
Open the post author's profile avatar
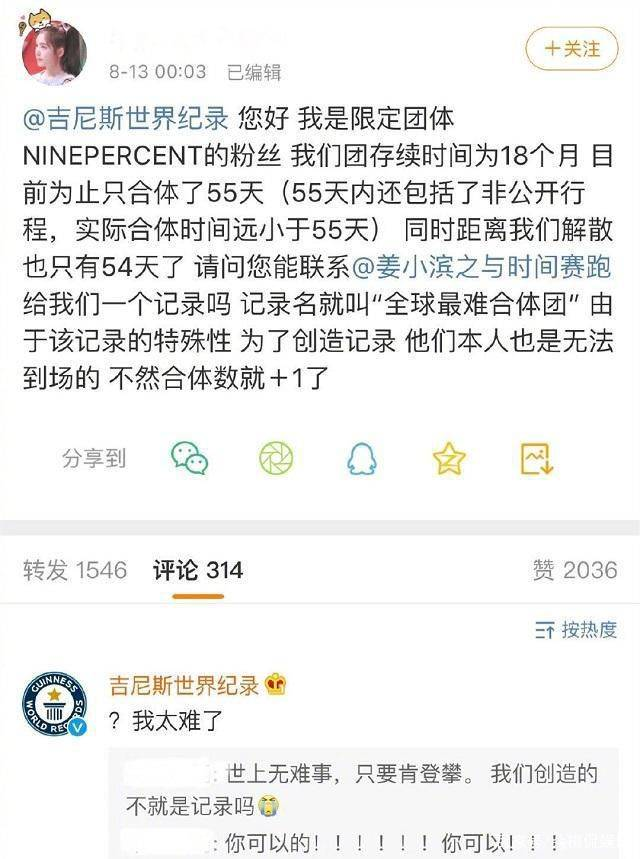54,54
